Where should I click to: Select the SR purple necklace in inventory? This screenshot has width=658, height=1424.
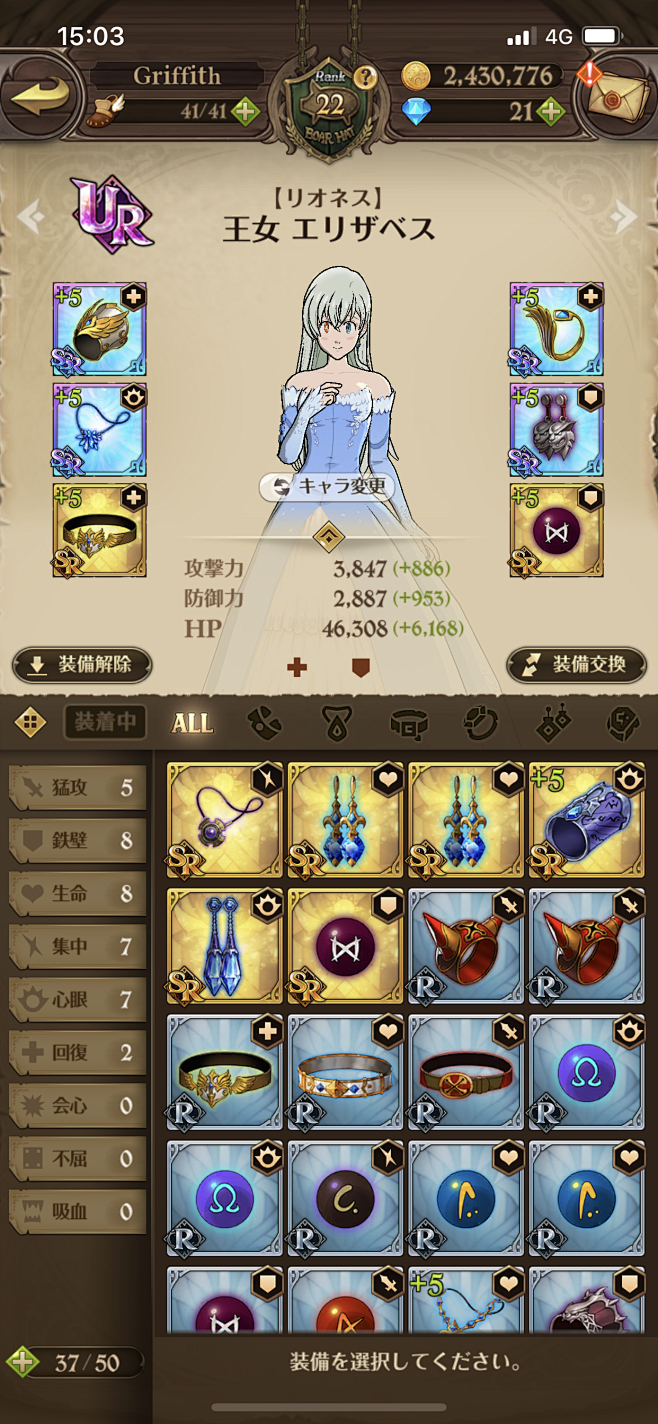point(223,819)
